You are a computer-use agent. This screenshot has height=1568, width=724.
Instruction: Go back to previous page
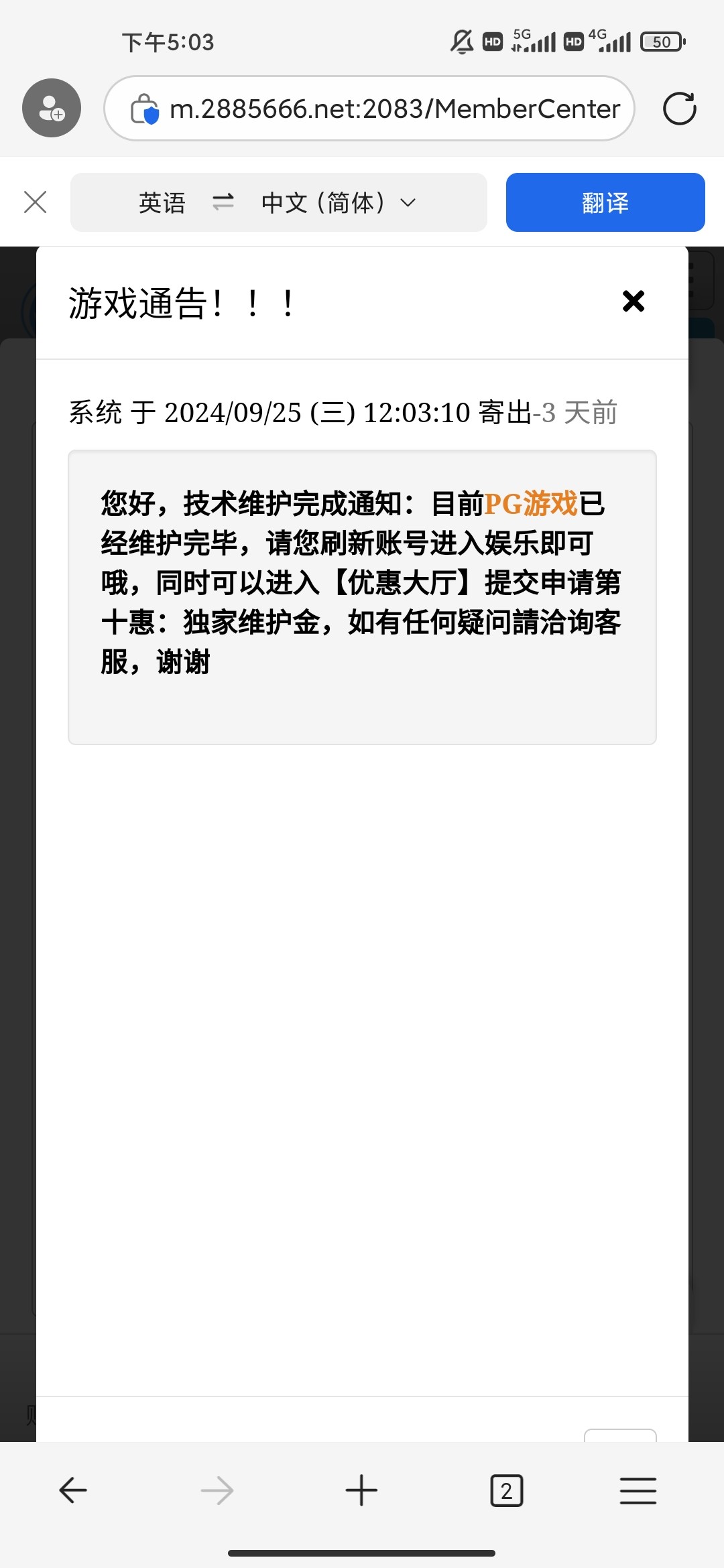[72, 1491]
